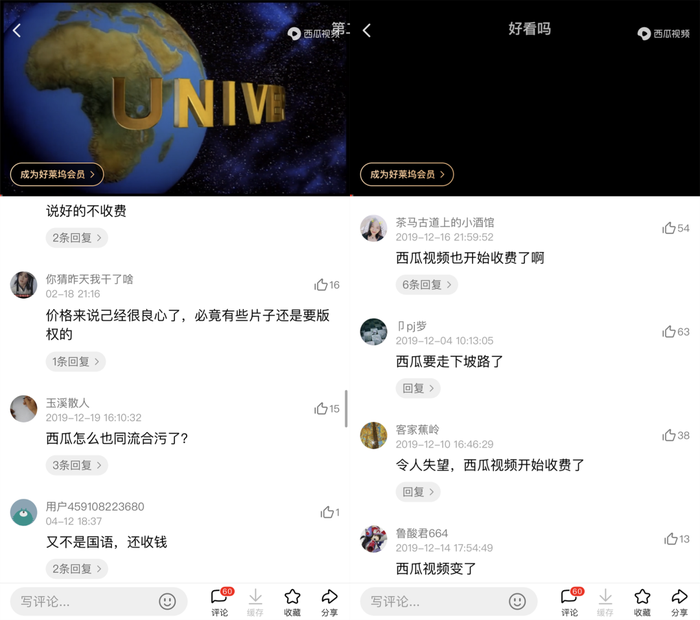This screenshot has height=620, width=700.
Task: Like 客家蕉岭's comment
Action: coord(669,435)
